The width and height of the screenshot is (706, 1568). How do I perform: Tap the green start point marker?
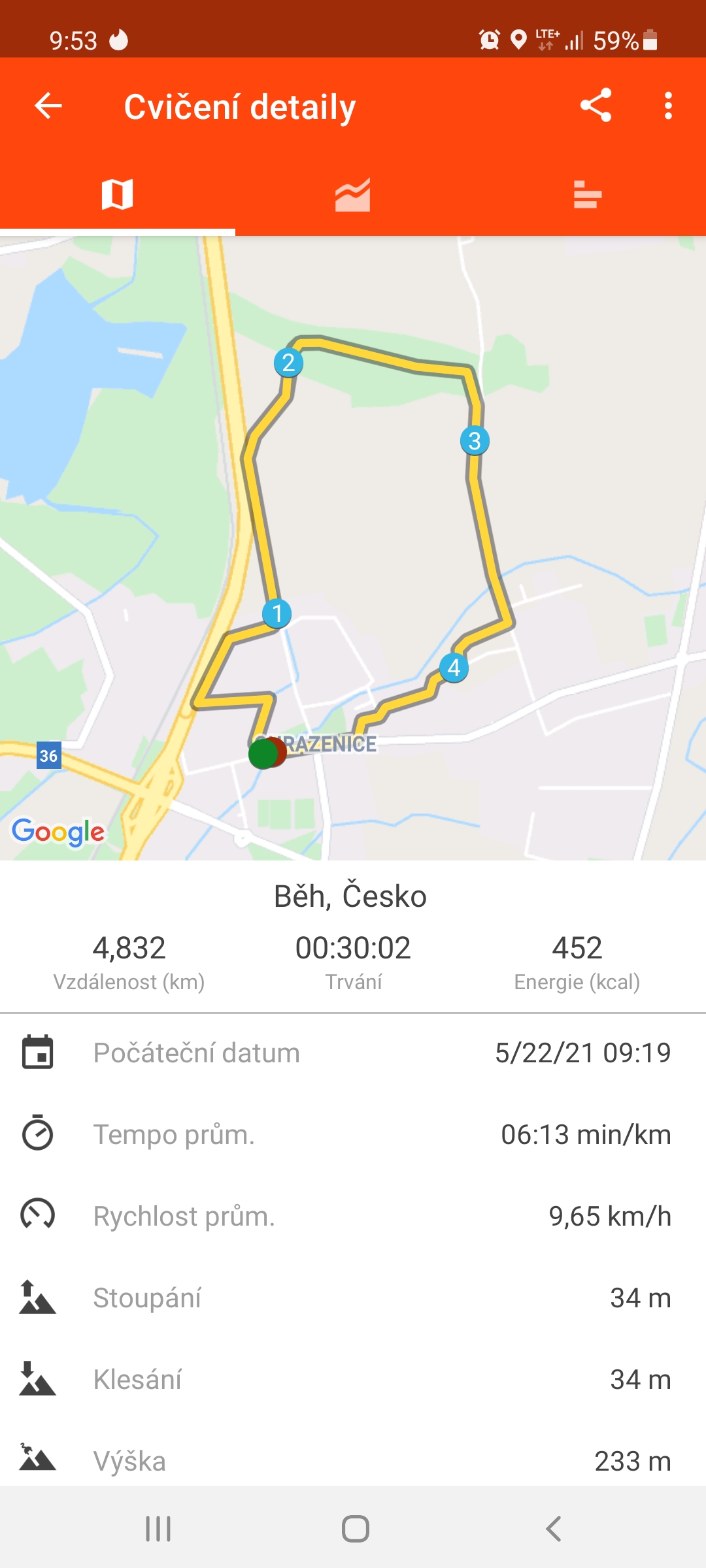pyautogui.click(x=263, y=755)
